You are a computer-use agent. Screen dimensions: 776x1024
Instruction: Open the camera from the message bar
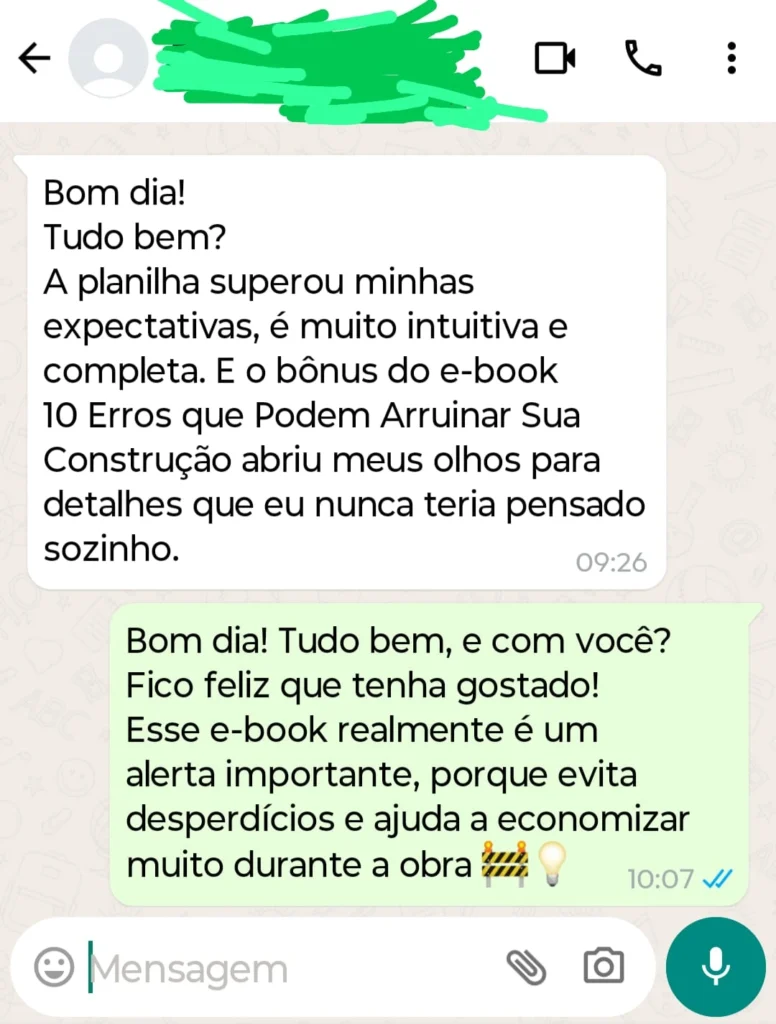click(604, 967)
